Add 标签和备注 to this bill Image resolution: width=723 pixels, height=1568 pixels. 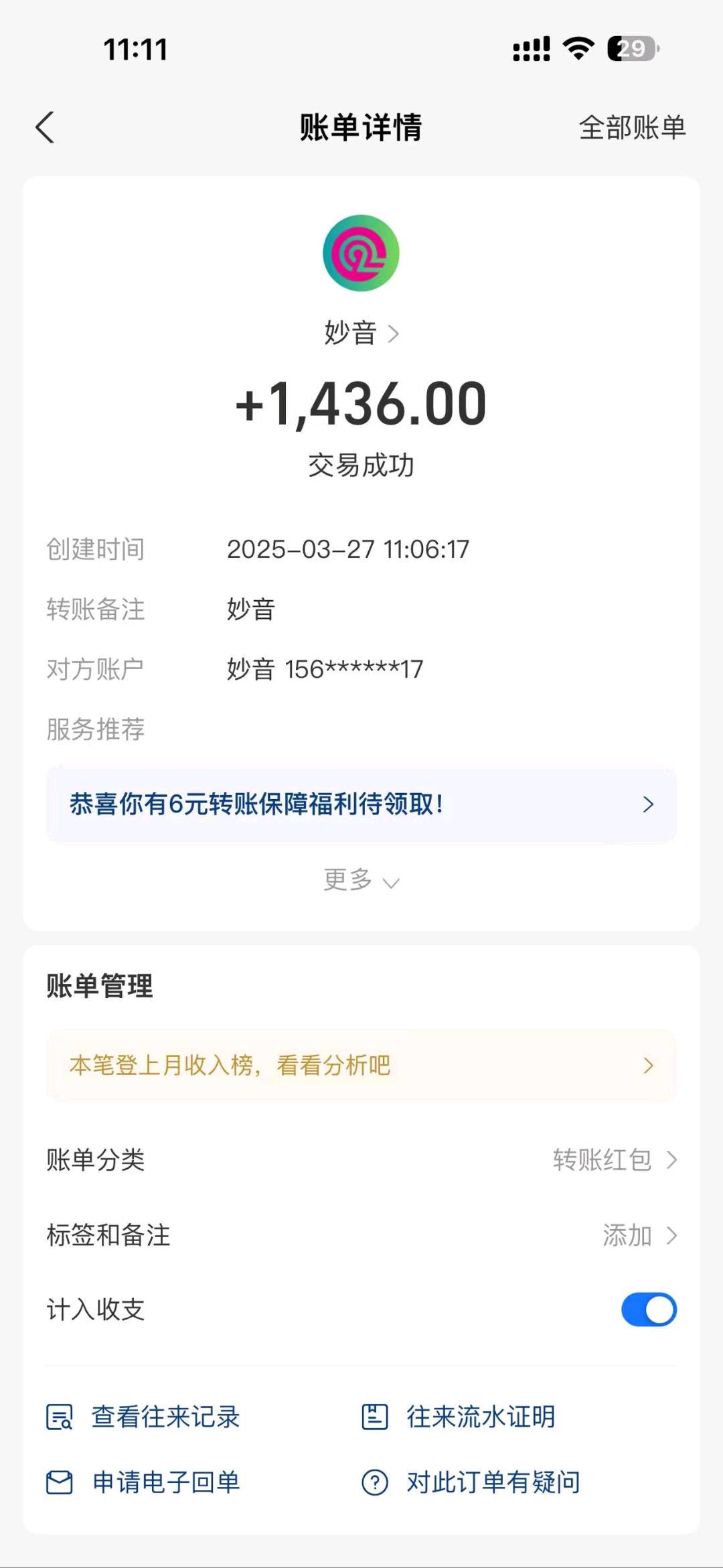[361, 1235]
